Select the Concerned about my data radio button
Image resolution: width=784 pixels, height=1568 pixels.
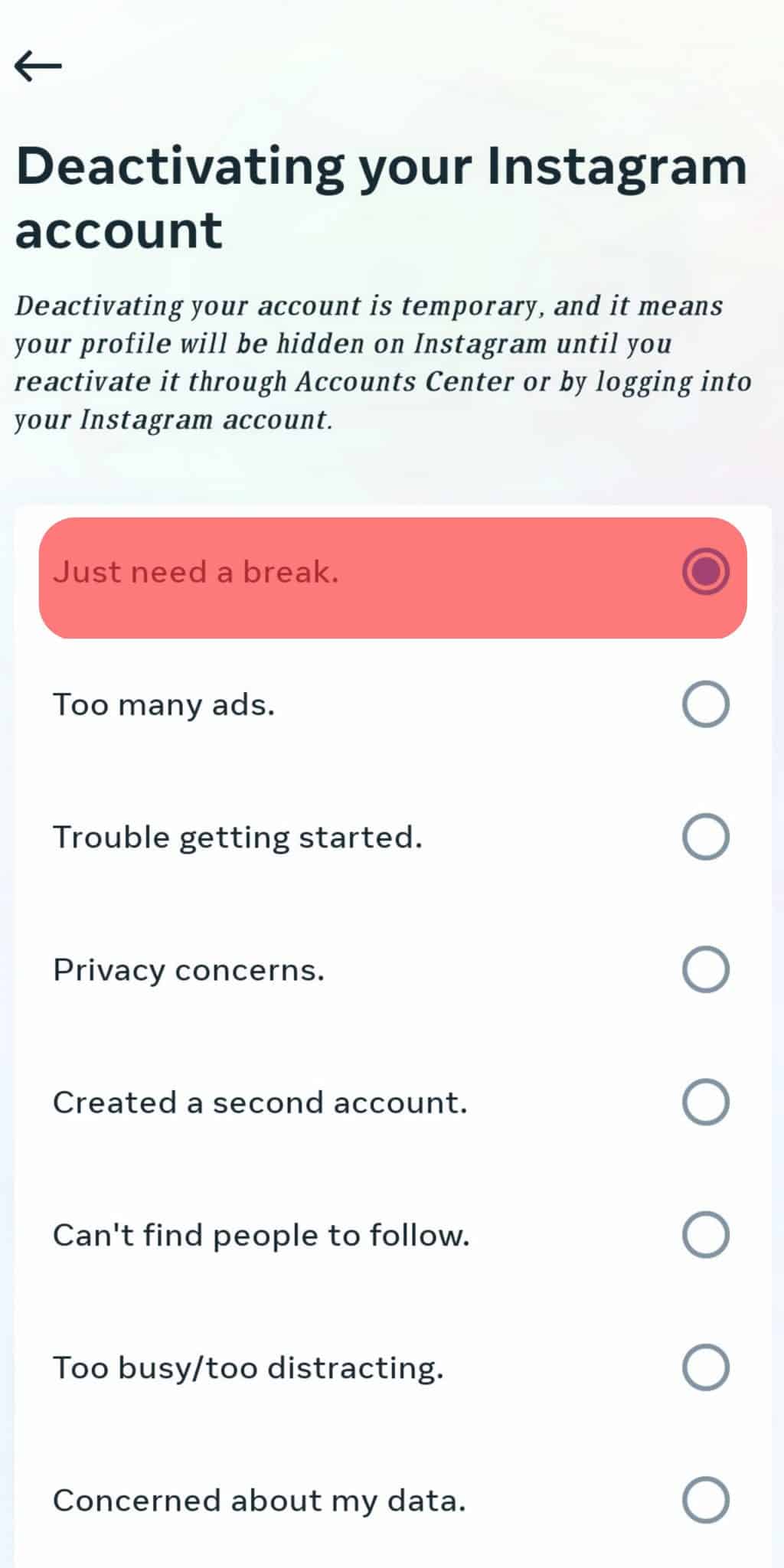tap(704, 1500)
